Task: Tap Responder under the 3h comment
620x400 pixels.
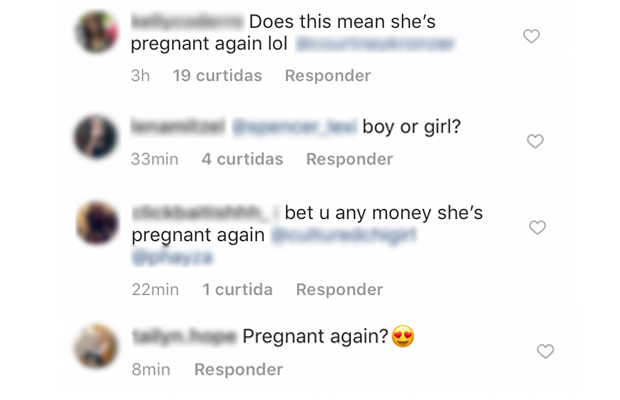Action: 327,76
